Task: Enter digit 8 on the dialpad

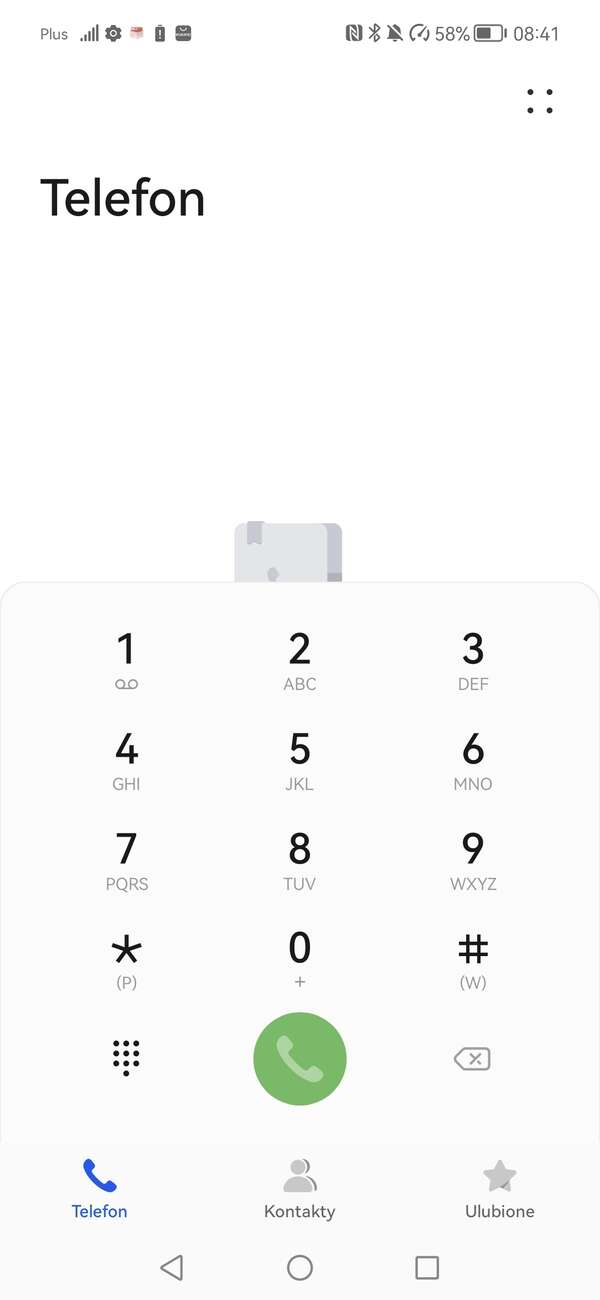Action: point(300,860)
